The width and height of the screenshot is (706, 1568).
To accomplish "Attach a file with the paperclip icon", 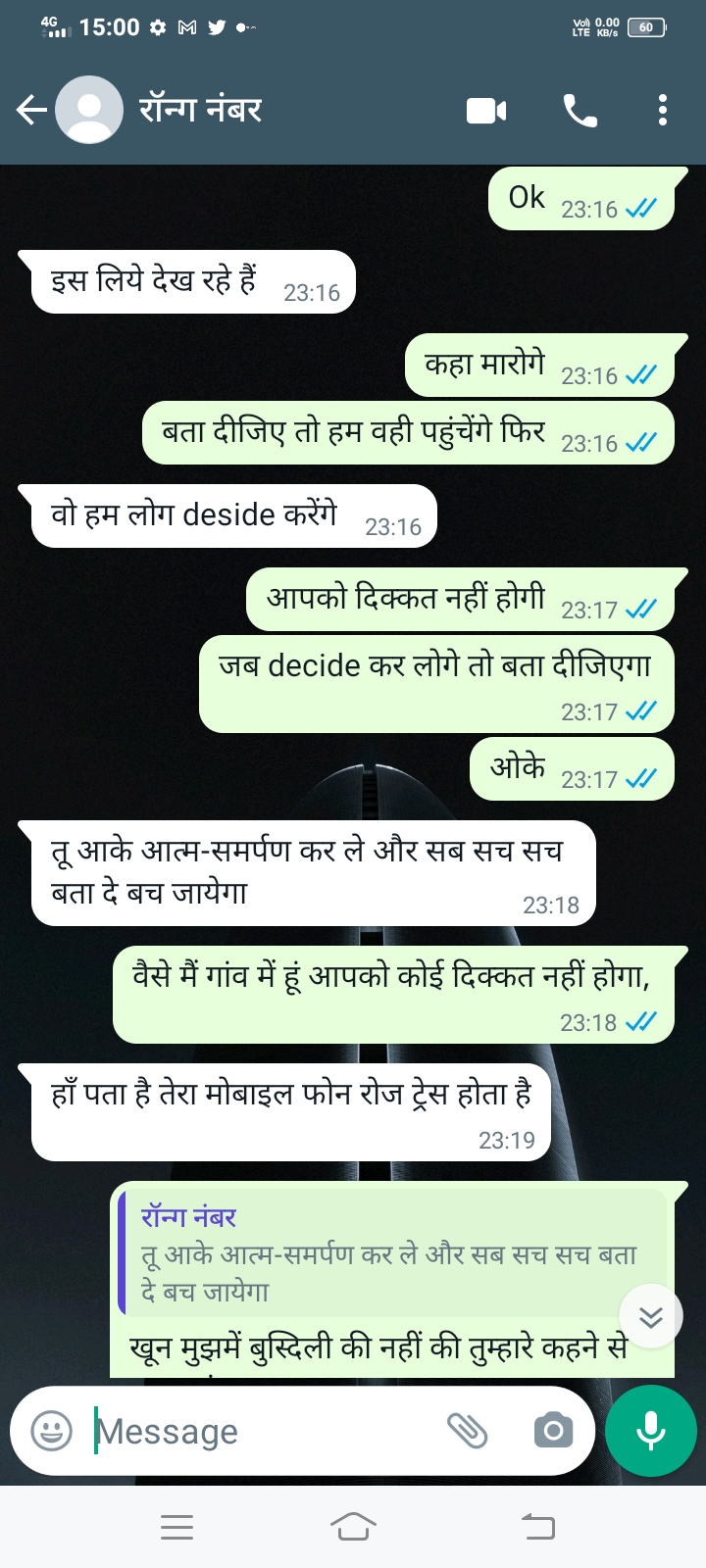I will pos(468,1431).
